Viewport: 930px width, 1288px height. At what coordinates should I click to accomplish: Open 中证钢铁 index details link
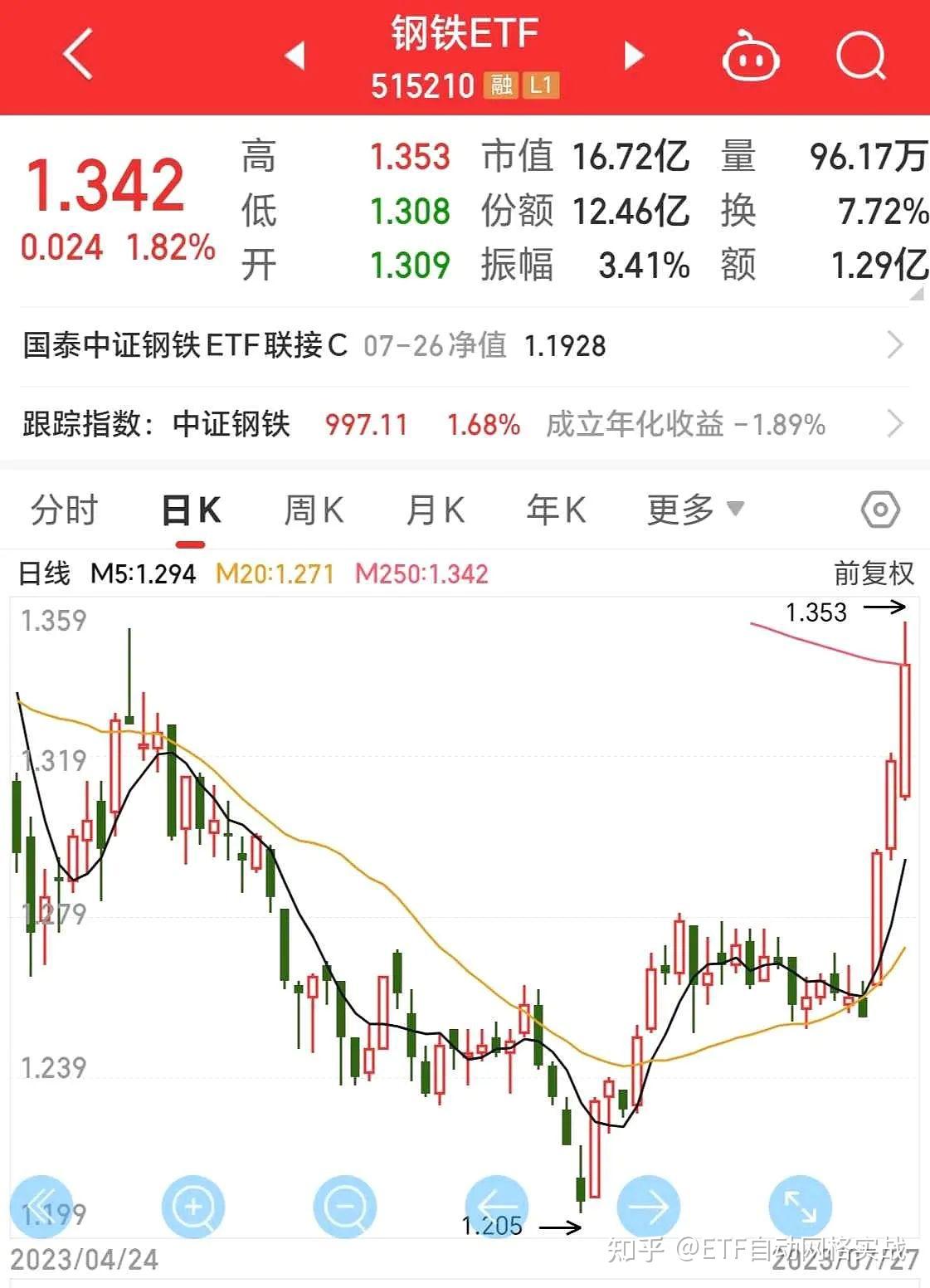tap(231, 424)
